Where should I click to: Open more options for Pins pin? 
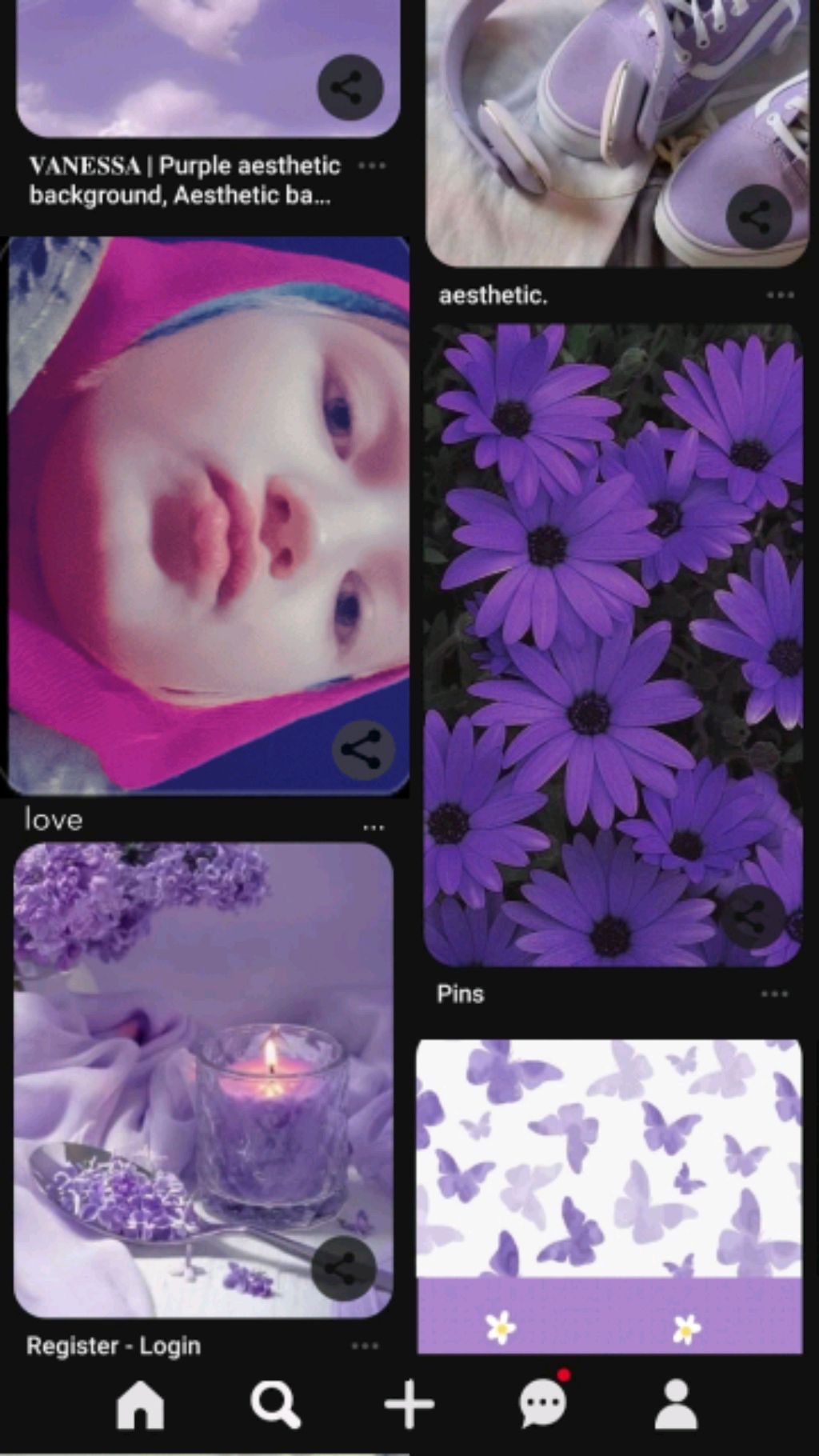[x=774, y=994]
